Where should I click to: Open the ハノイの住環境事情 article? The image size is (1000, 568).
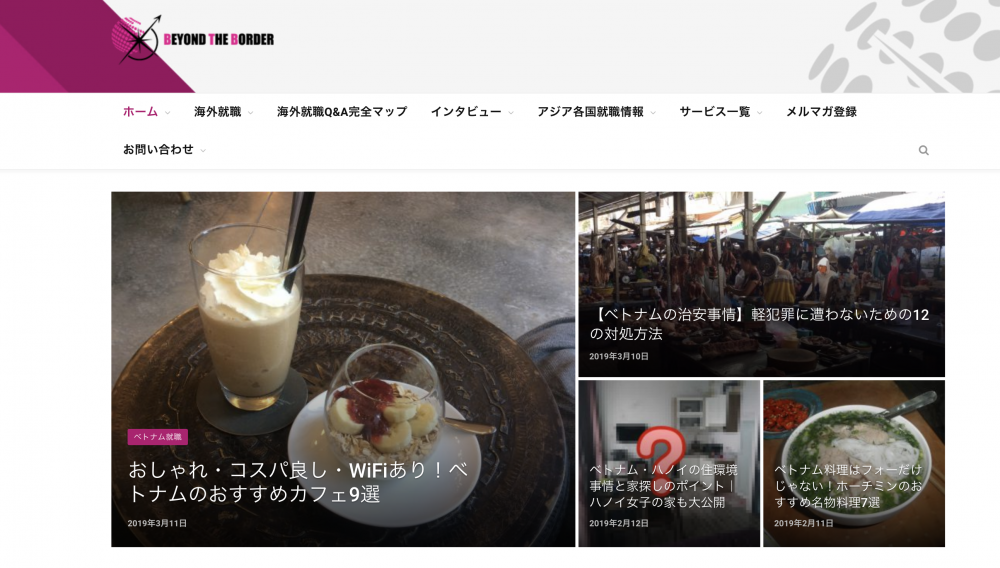click(663, 485)
